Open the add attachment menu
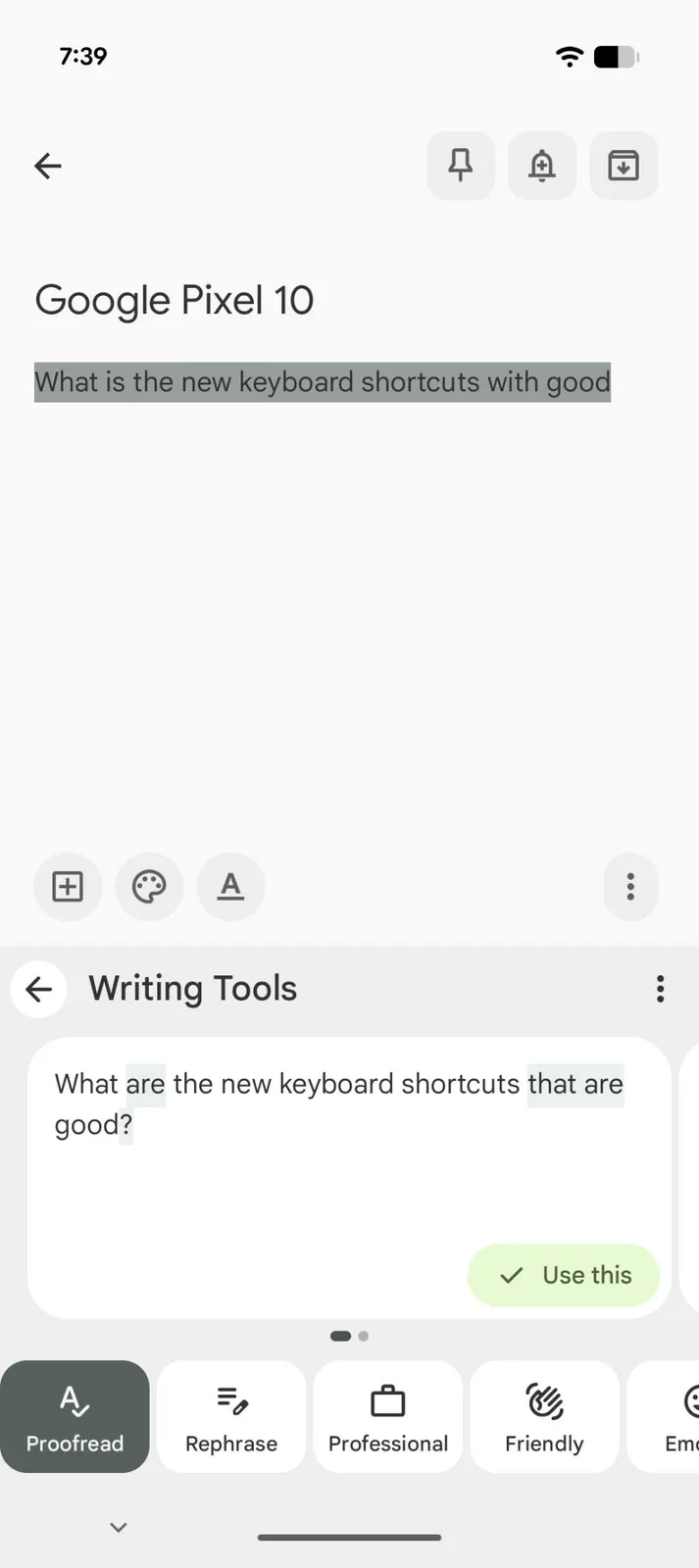This screenshot has height=1568, width=699. click(68, 887)
